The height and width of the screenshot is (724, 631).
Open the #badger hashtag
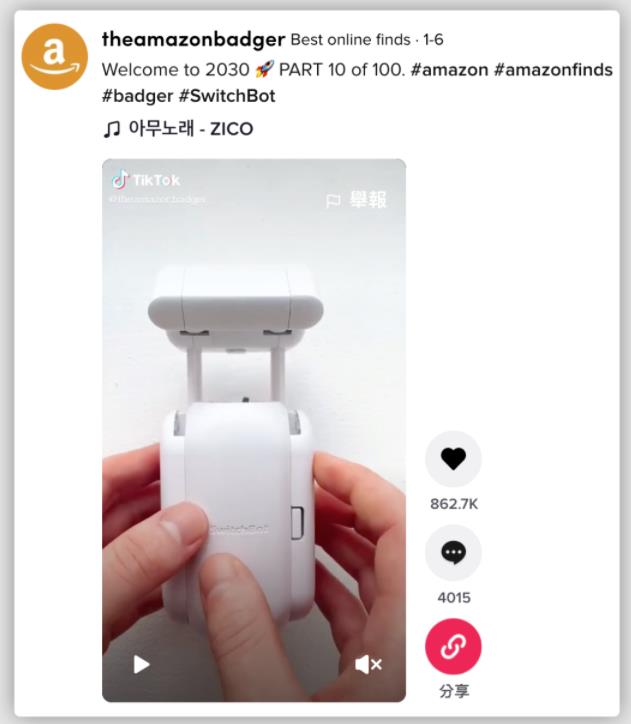point(138,97)
